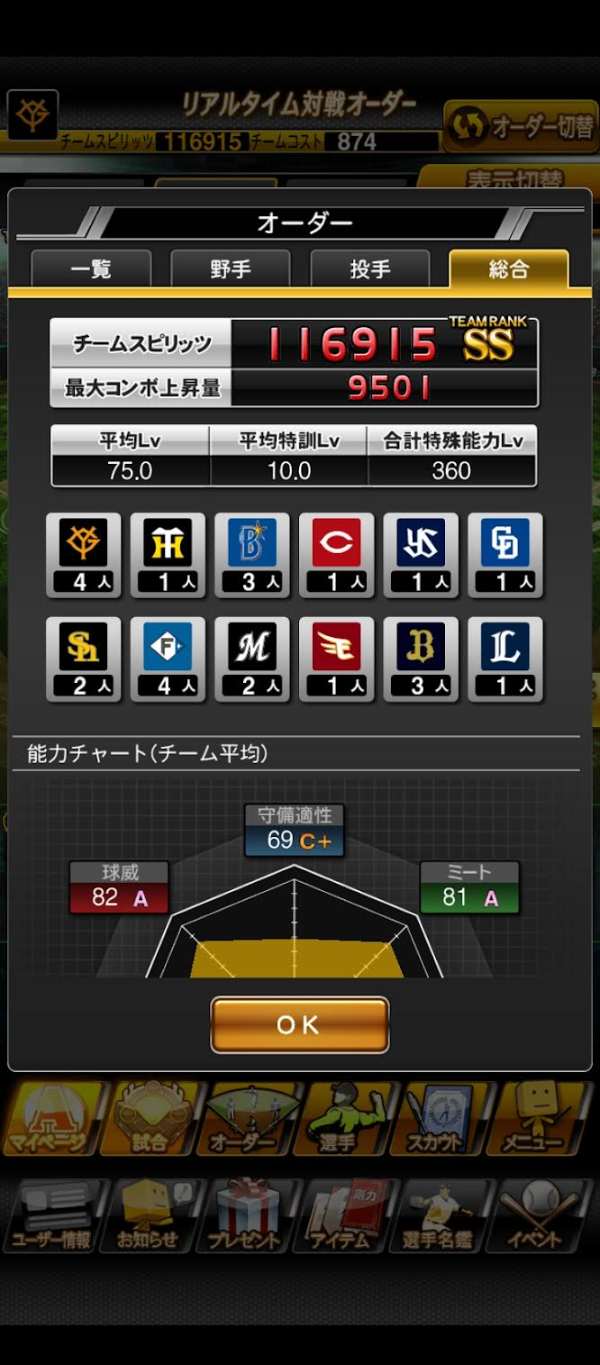Go to the 試合 section

coord(150,1119)
